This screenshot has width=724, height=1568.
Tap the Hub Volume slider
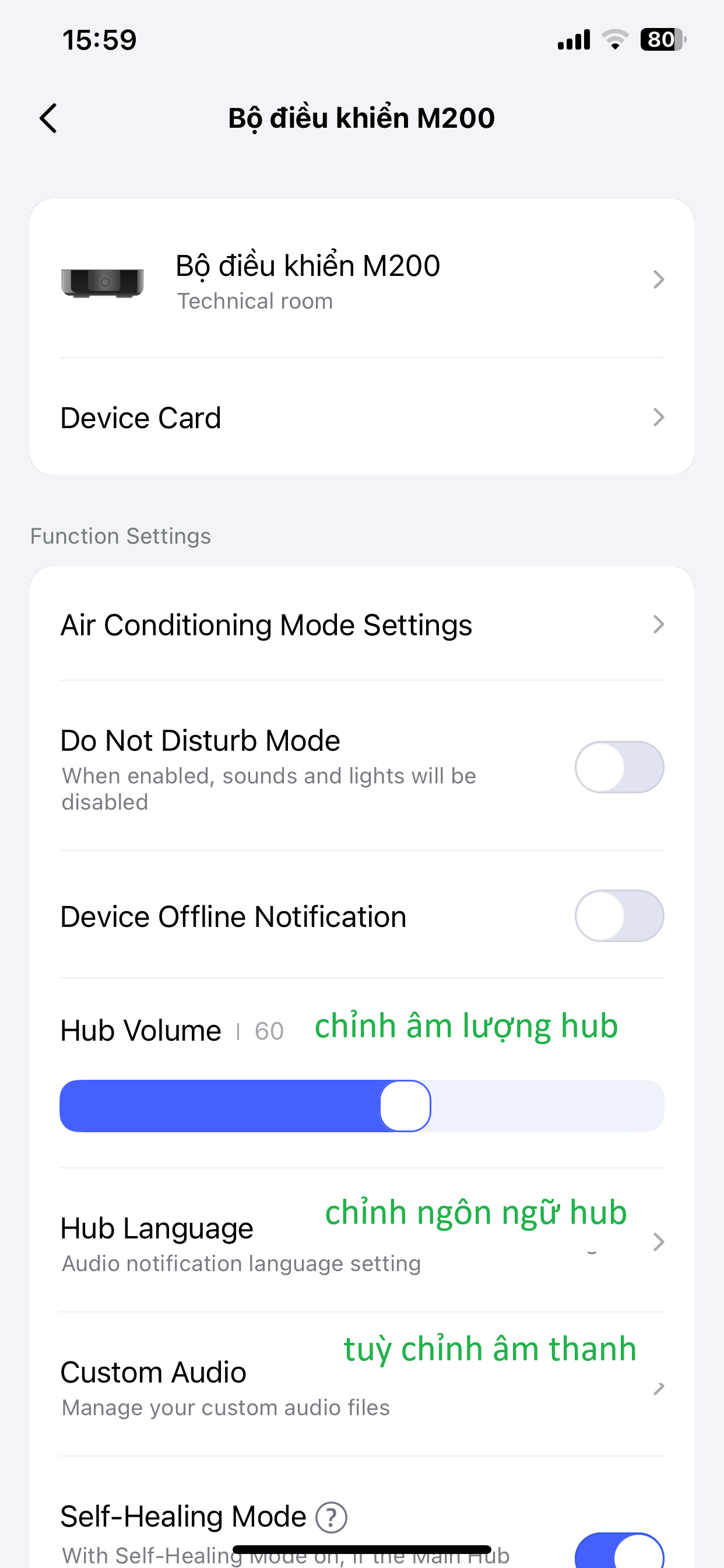pyautogui.click(x=361, y=1106)
